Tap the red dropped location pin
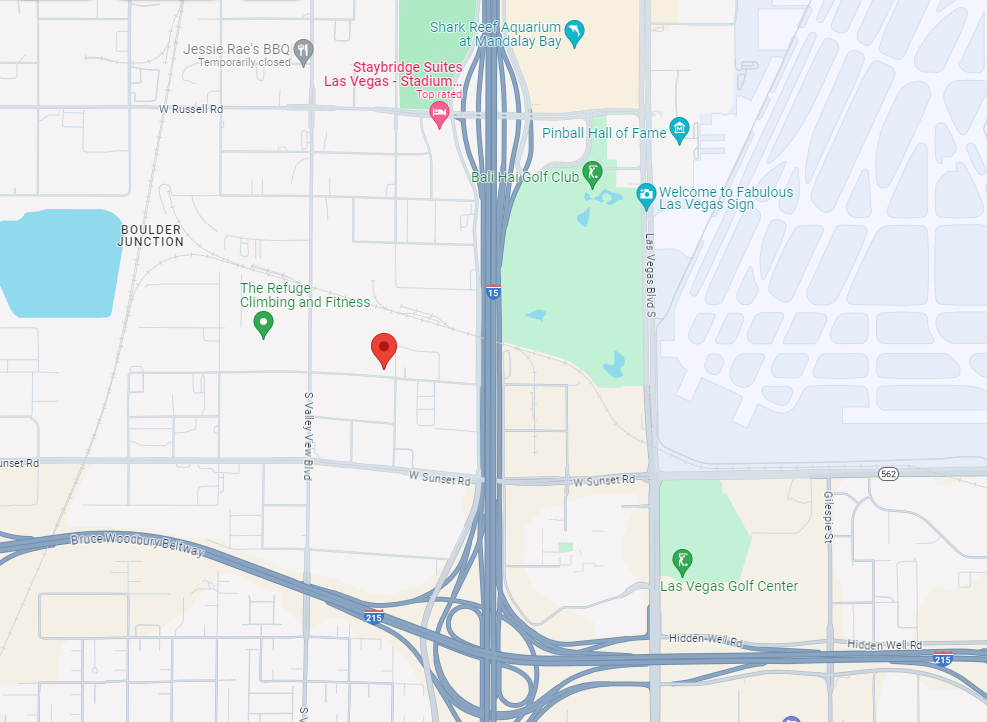 (384, 349)
